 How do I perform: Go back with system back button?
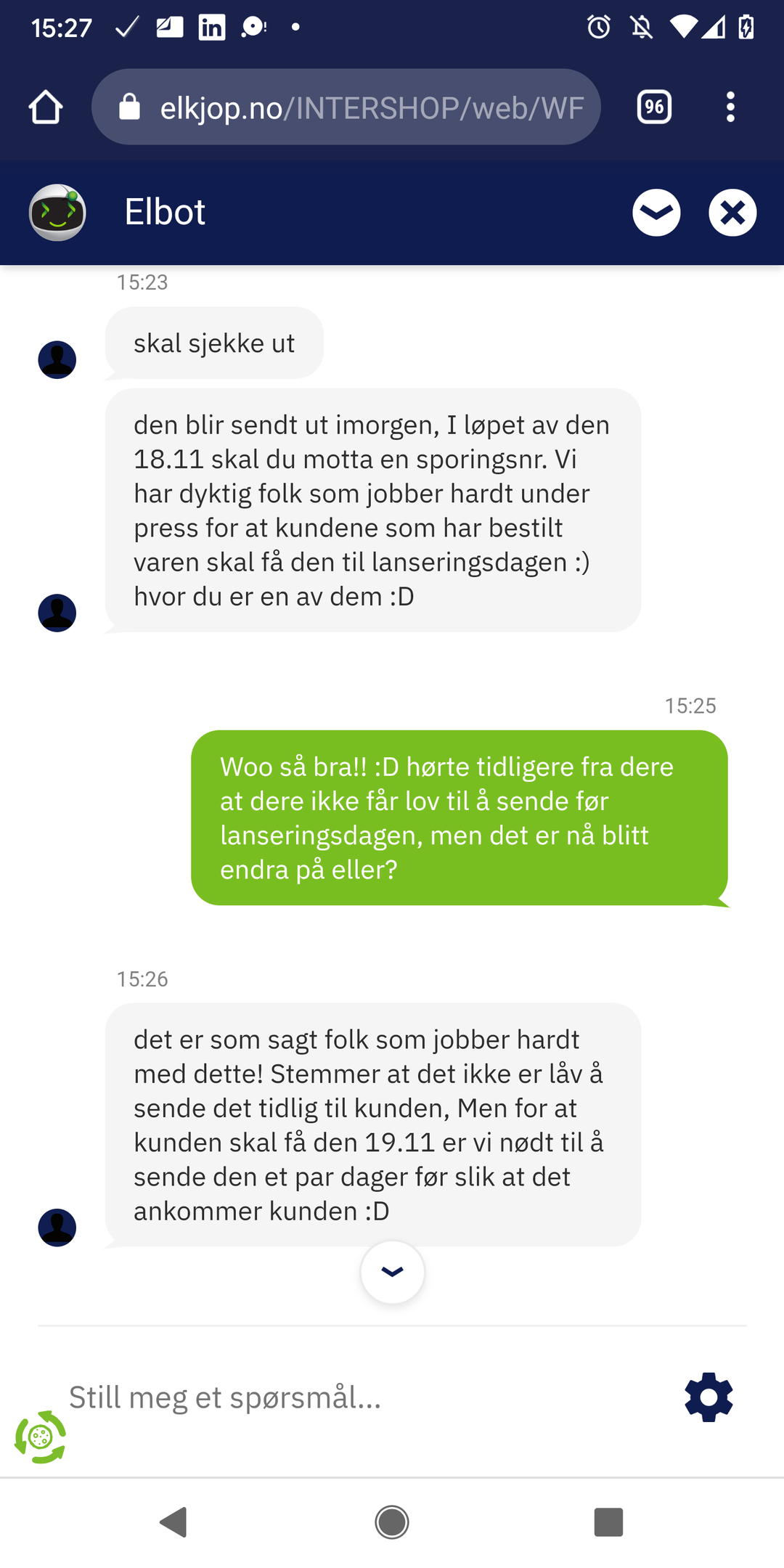click(174, 1522)
